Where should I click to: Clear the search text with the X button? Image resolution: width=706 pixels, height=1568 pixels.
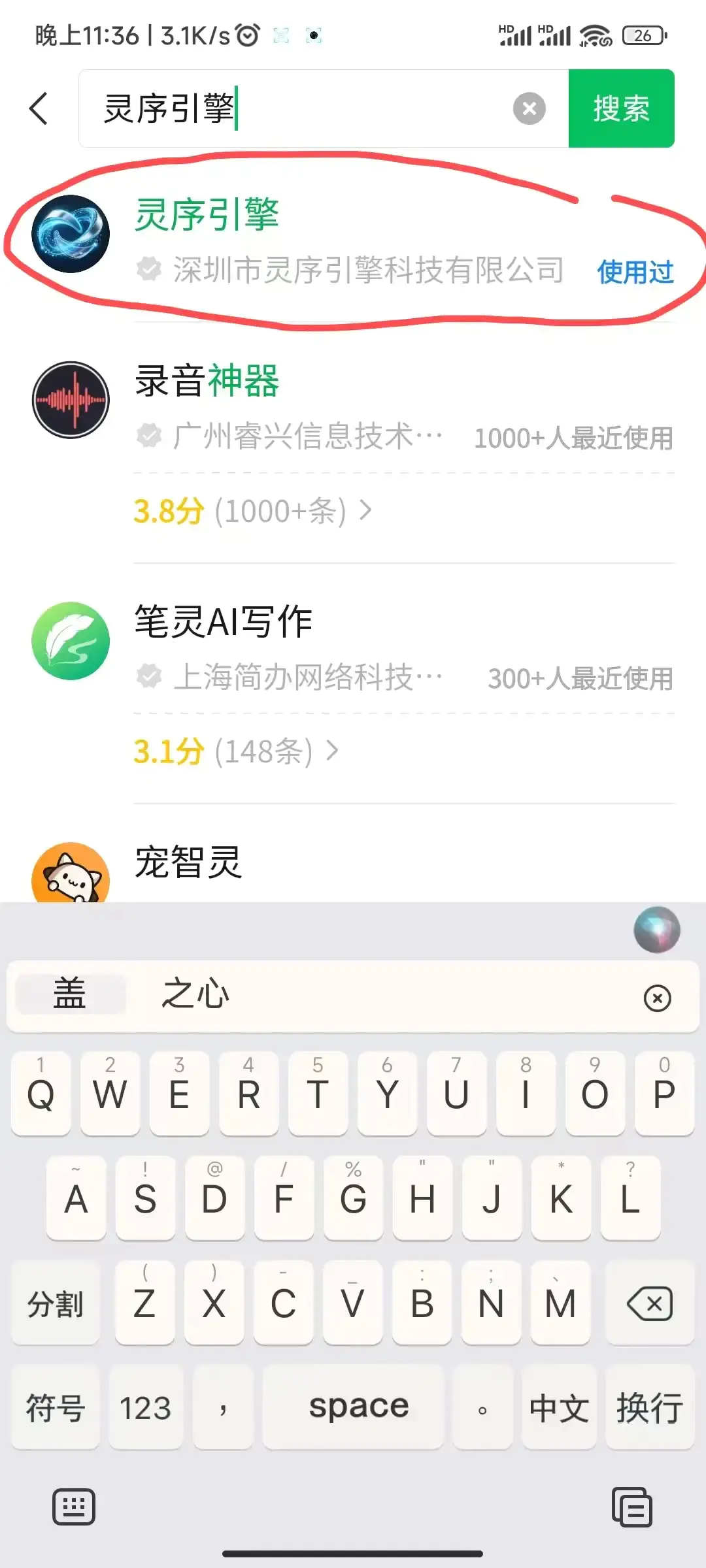529,109
